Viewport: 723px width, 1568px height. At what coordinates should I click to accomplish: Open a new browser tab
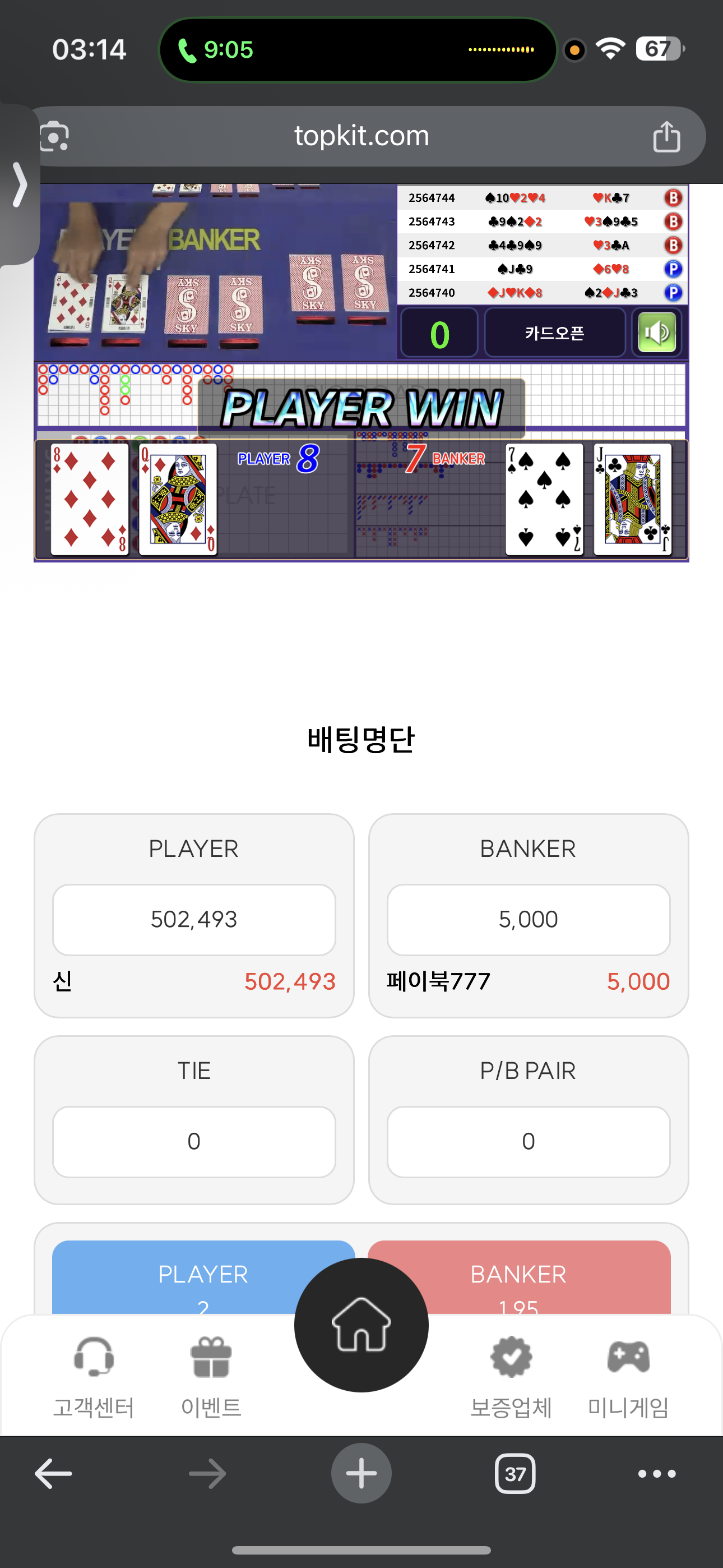coord(361,1474)
